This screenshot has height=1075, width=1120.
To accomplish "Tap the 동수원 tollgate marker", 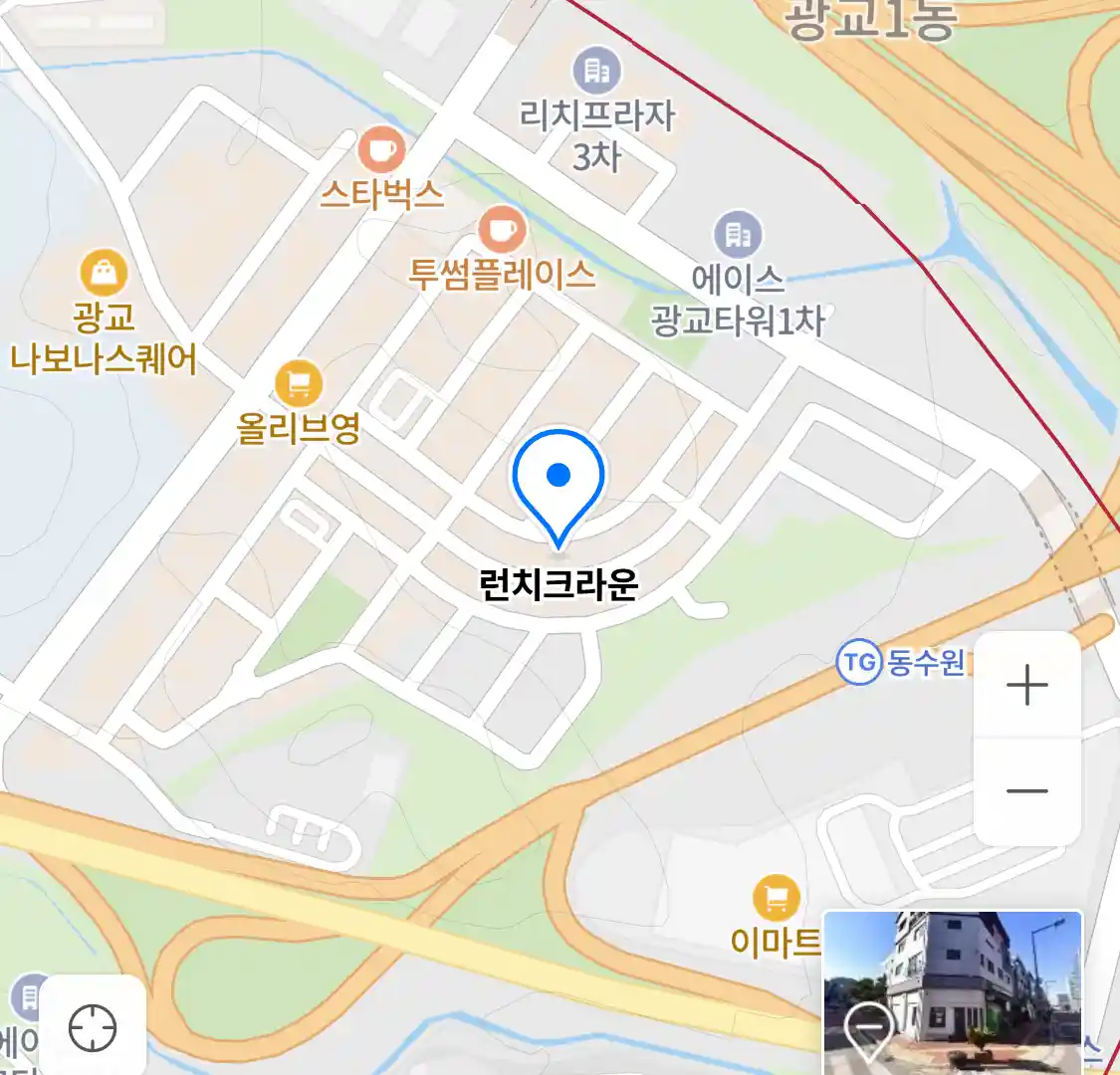I will point(860,662).
